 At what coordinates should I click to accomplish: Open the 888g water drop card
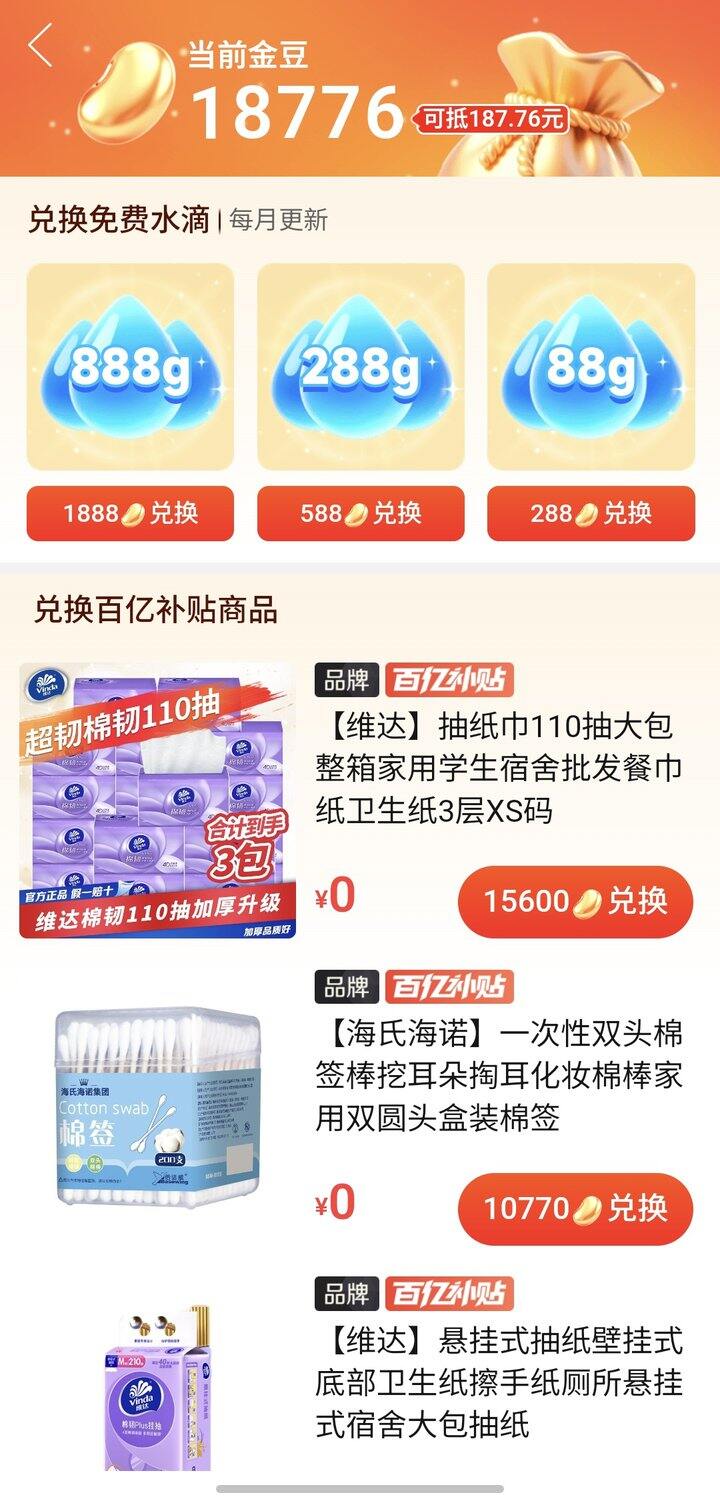130,367
